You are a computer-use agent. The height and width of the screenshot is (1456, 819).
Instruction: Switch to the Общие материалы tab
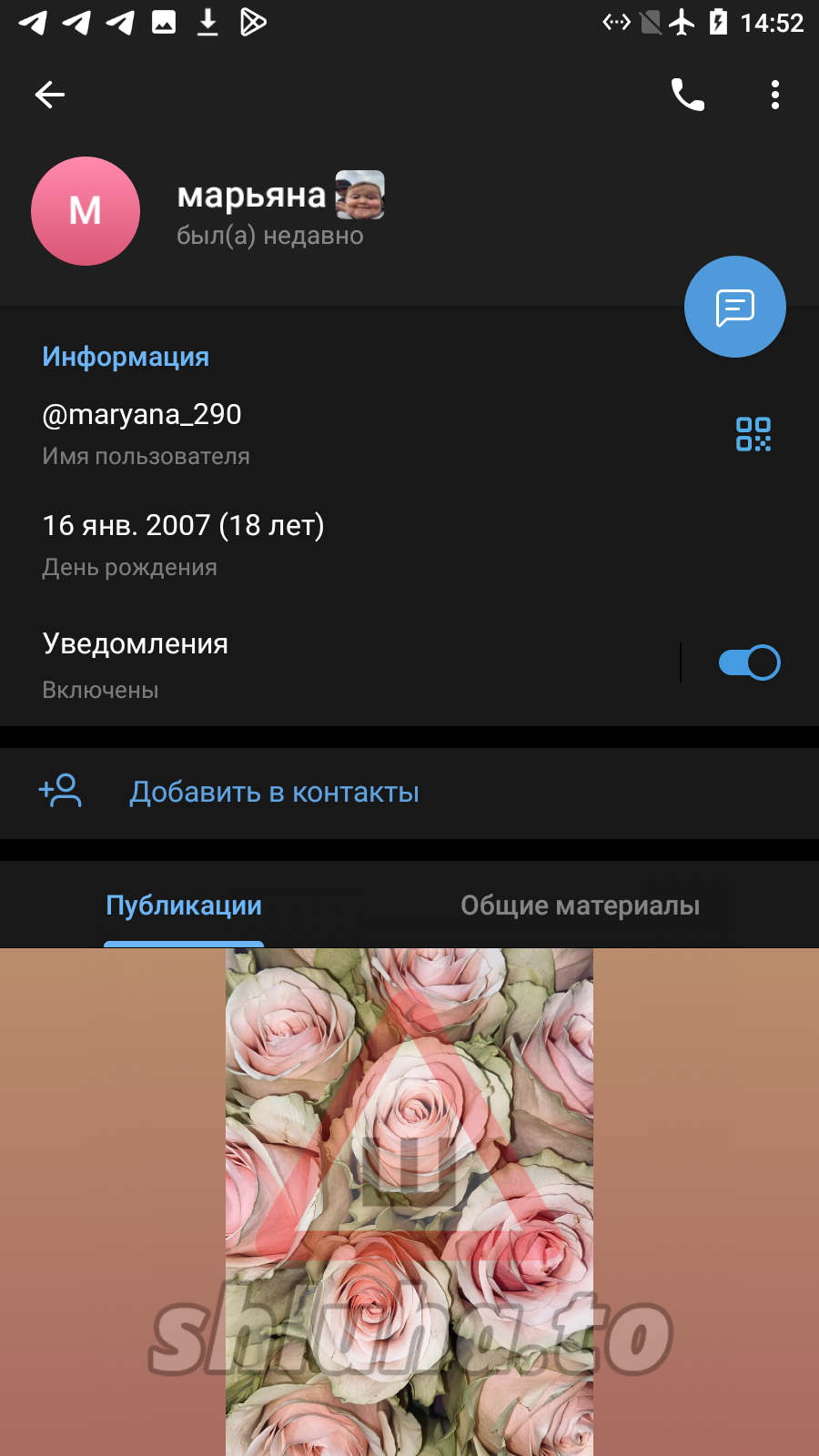point(580,905)
